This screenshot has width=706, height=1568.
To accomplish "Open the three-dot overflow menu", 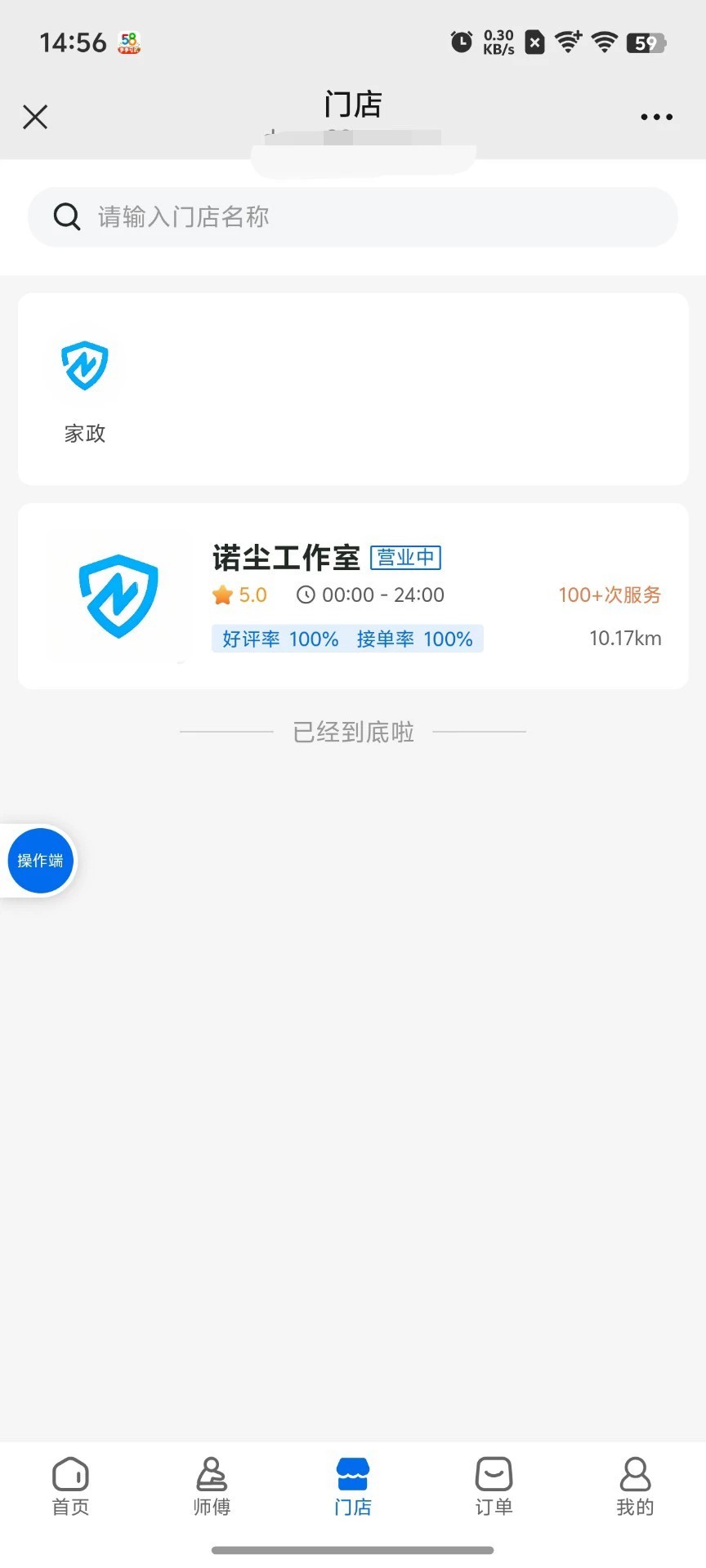I will click(x=656, y=117).
